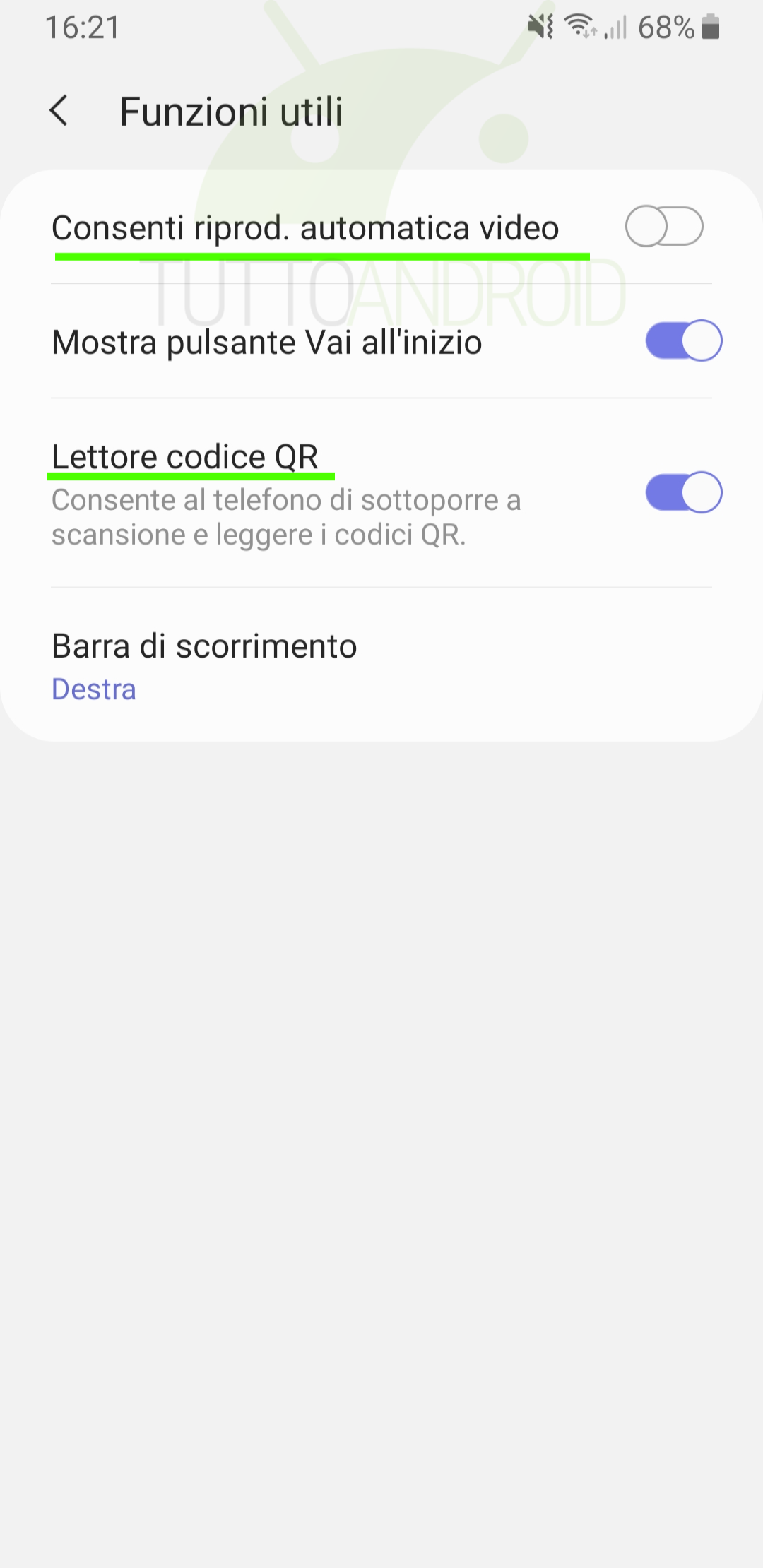
Task: Disable the Lettore codice QR switch
Action: (x=684, y=492)
